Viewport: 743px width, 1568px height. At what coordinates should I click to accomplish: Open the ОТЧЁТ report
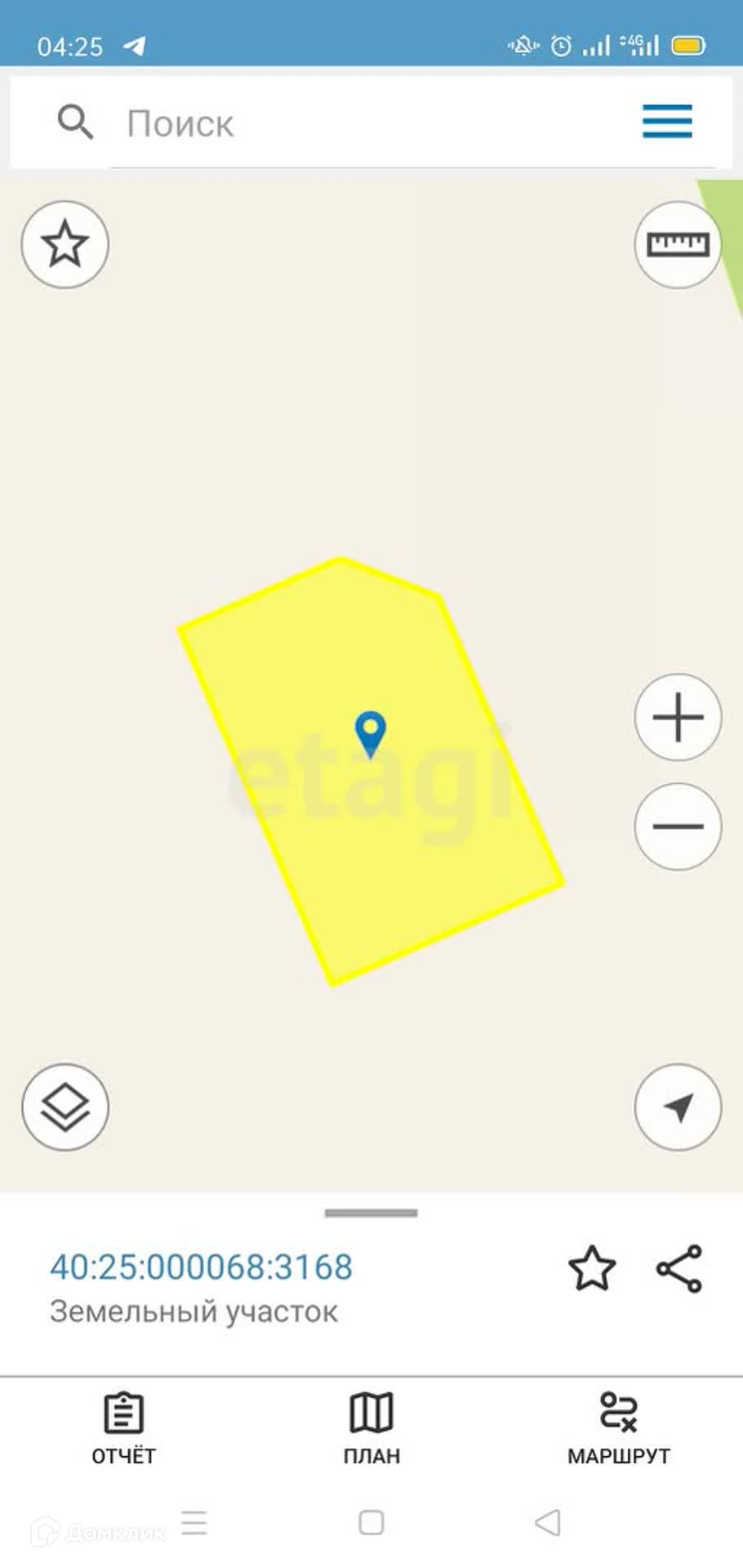tap(123, 1428)
